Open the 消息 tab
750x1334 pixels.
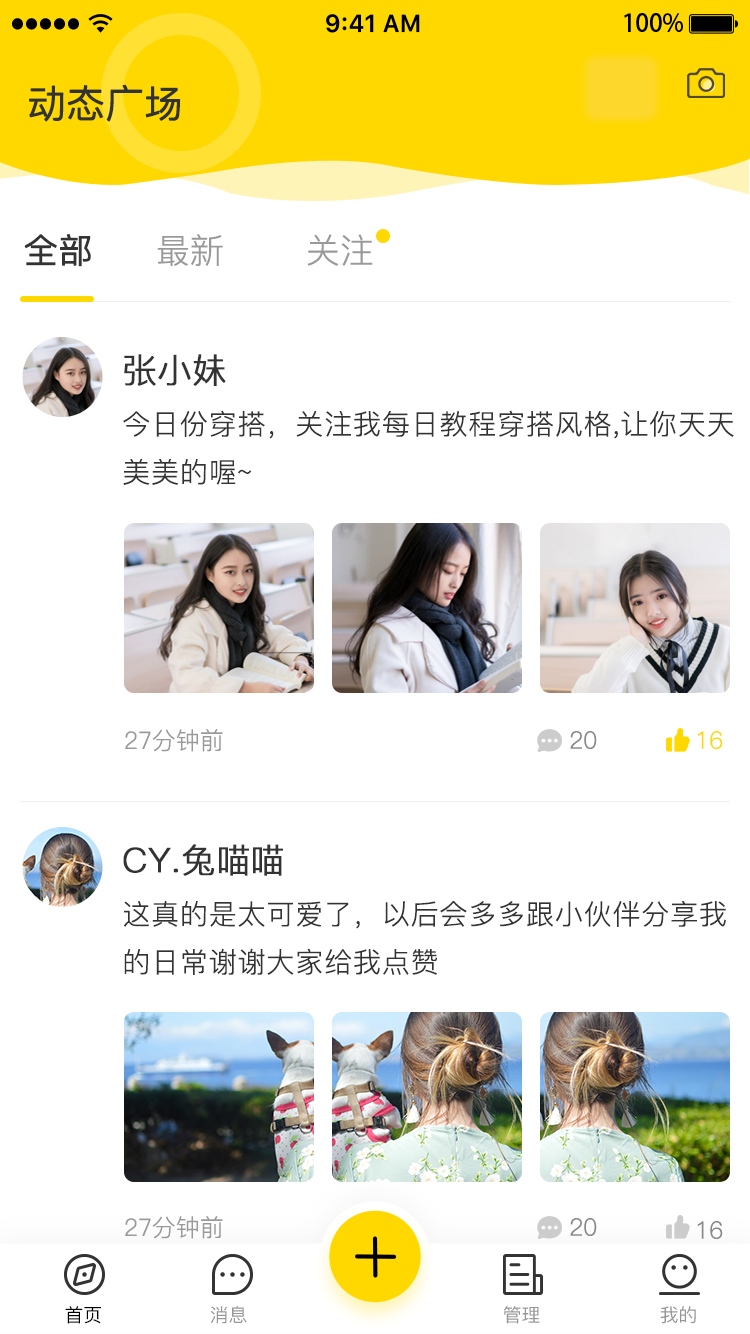[x=230, y=1288]
